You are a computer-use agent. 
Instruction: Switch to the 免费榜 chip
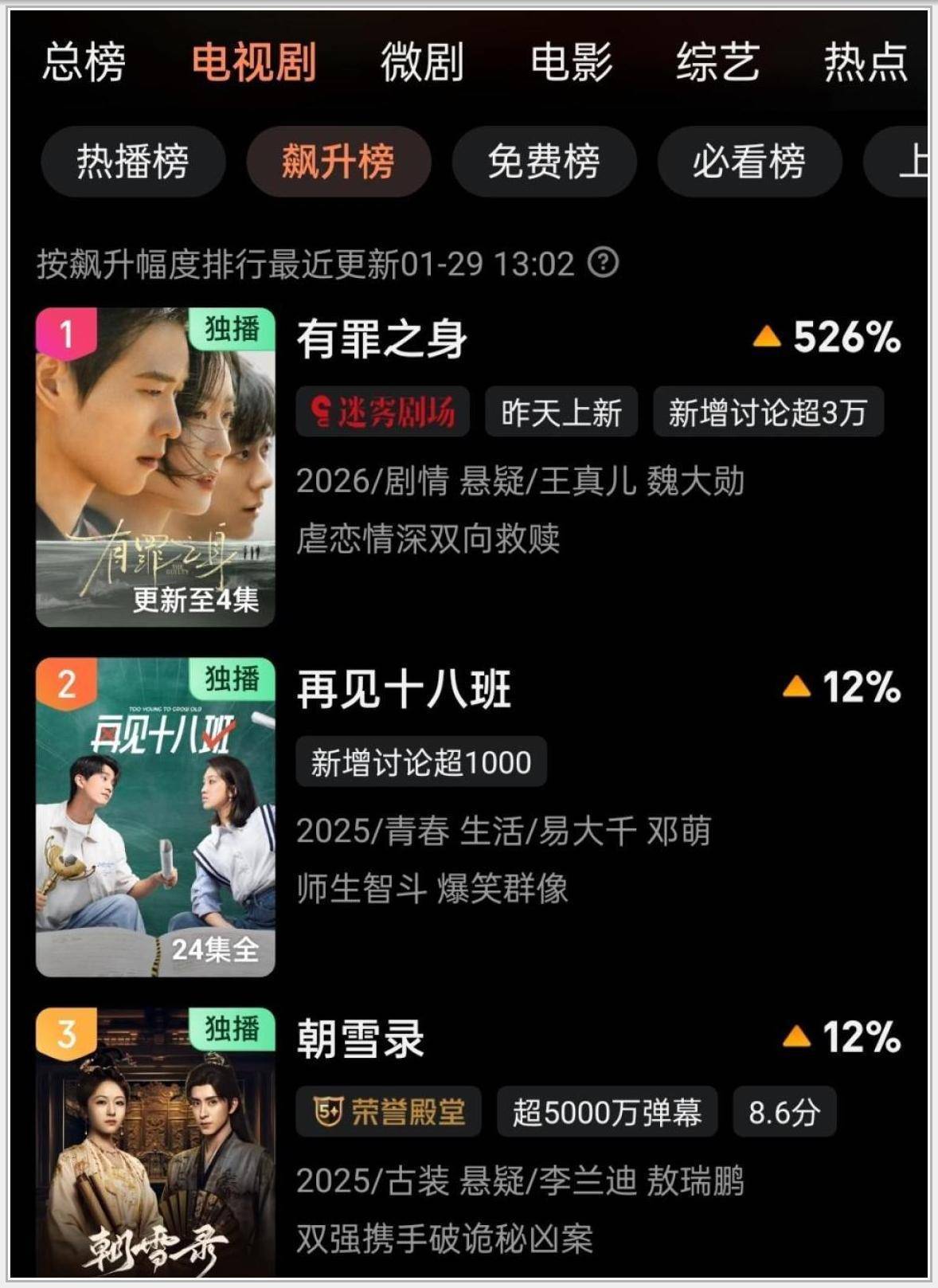click(x=544, y=162)
